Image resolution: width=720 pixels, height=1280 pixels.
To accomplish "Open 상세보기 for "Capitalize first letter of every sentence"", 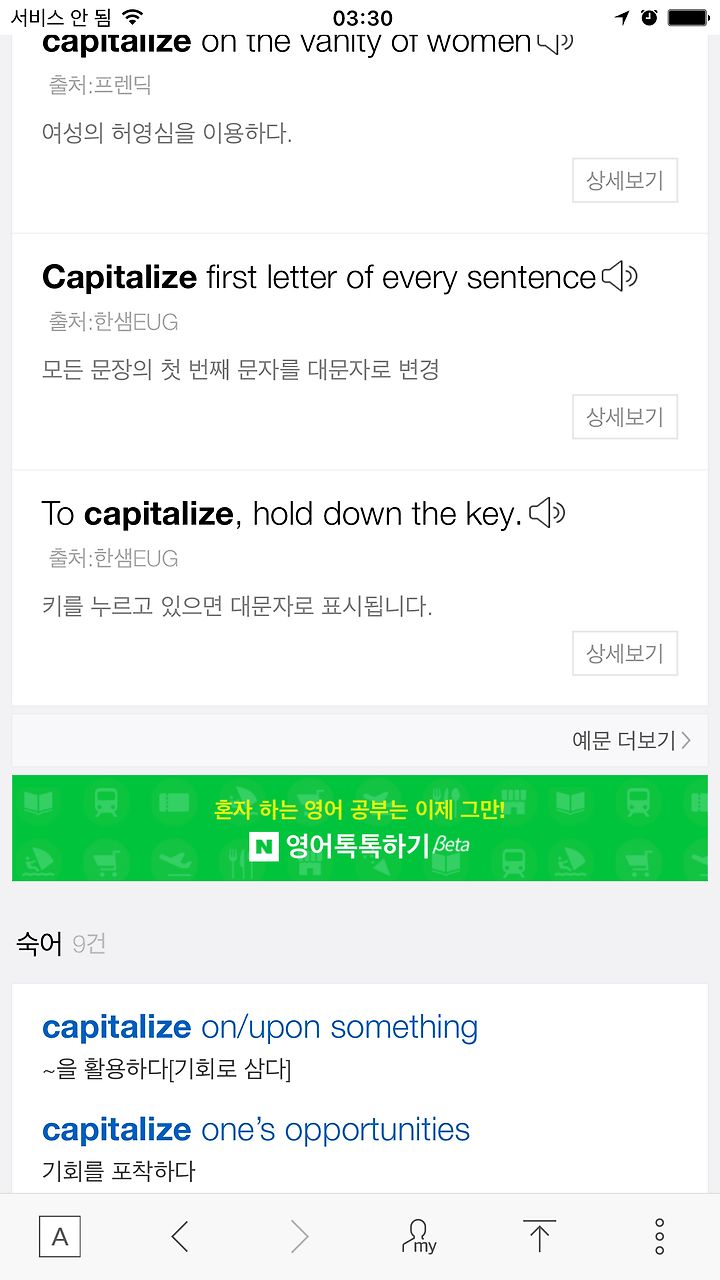I will coord(625,417).
